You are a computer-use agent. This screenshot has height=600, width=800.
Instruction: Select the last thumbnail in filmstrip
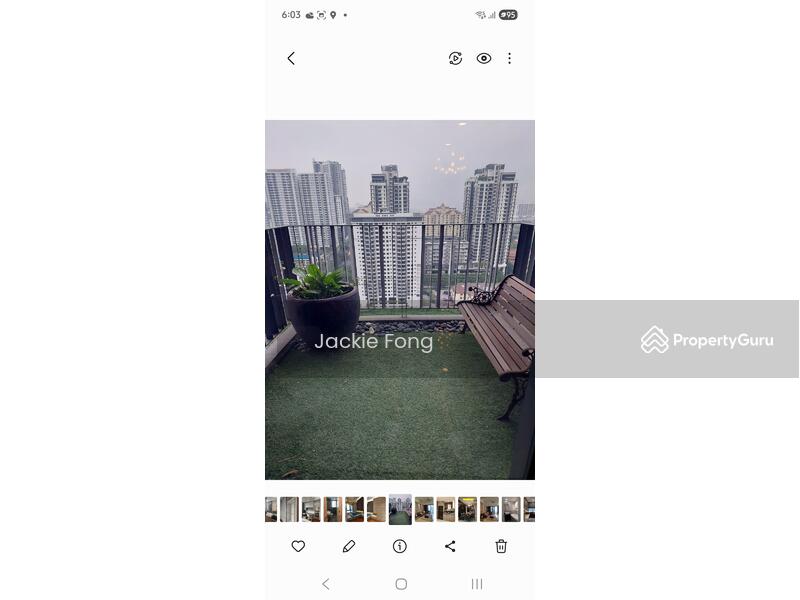(529, 510)
